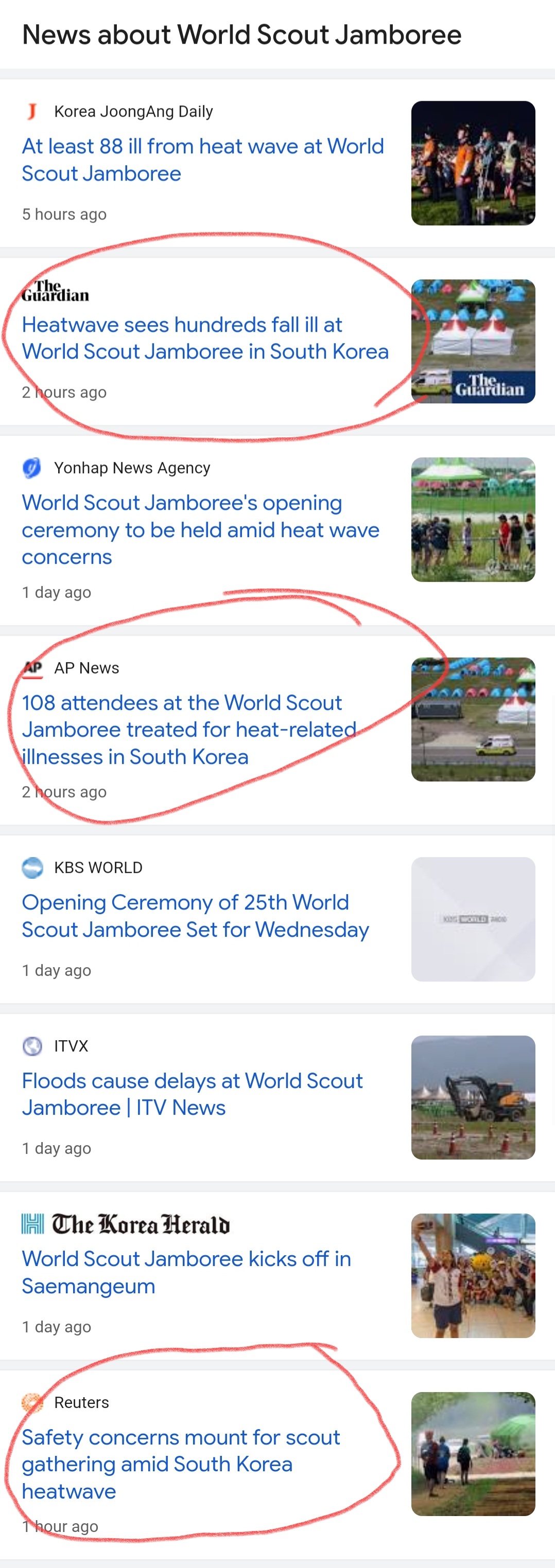Open the ITVX excavator flood photo
Image resolution: width=555 pixels, height=1568 pixels.
tap(473, 1097)
